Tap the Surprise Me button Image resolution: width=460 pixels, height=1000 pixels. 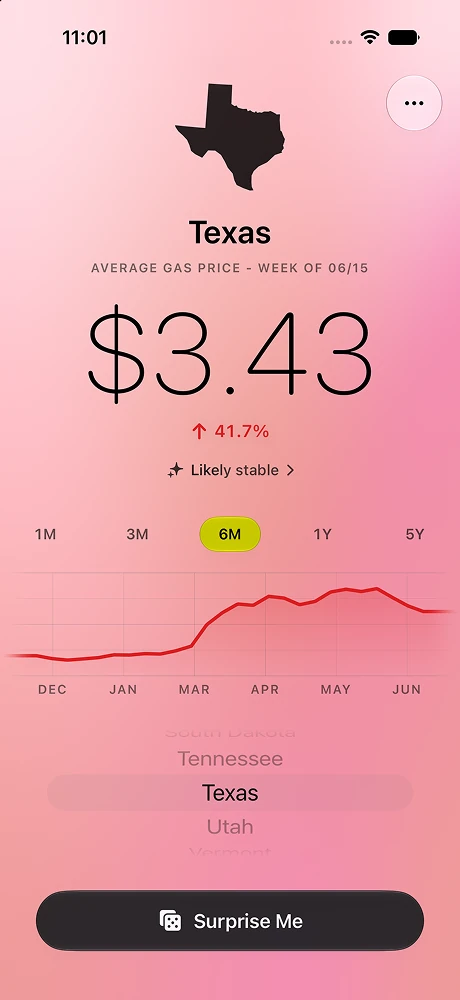tap(230, 921)
